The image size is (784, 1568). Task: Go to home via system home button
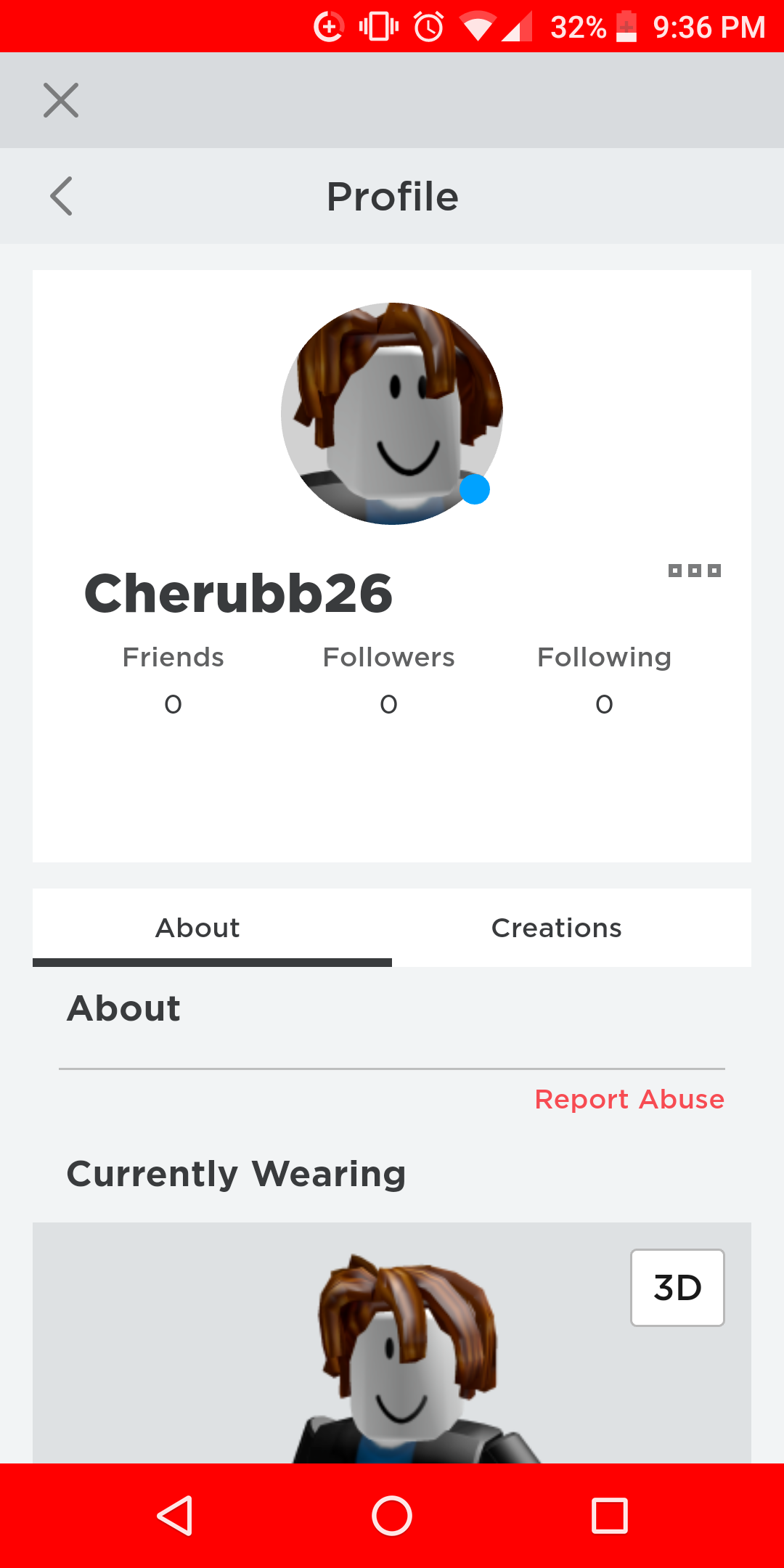coord(392,1516)
